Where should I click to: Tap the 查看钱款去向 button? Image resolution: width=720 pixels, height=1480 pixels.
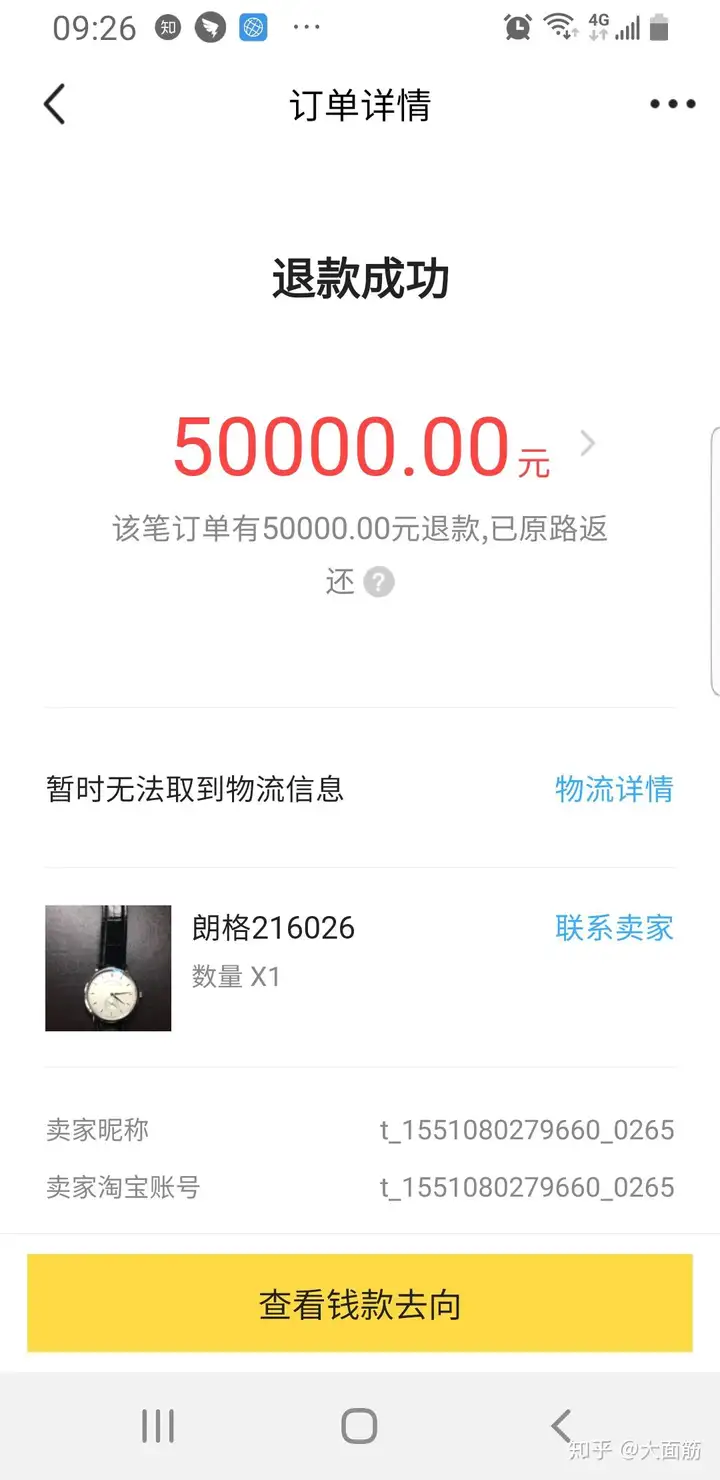[360, 1304]
